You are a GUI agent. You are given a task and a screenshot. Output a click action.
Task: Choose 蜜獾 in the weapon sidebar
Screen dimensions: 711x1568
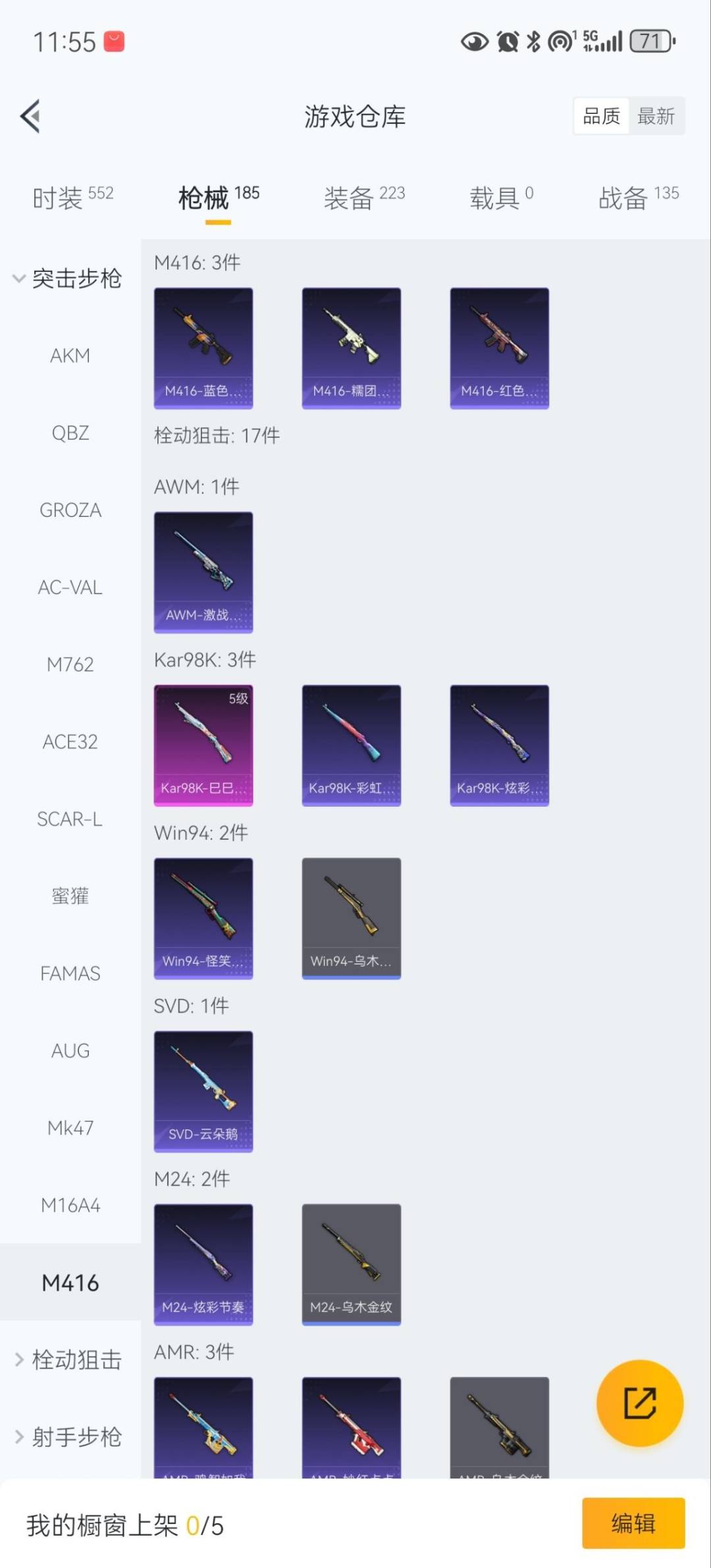(70, 896)
